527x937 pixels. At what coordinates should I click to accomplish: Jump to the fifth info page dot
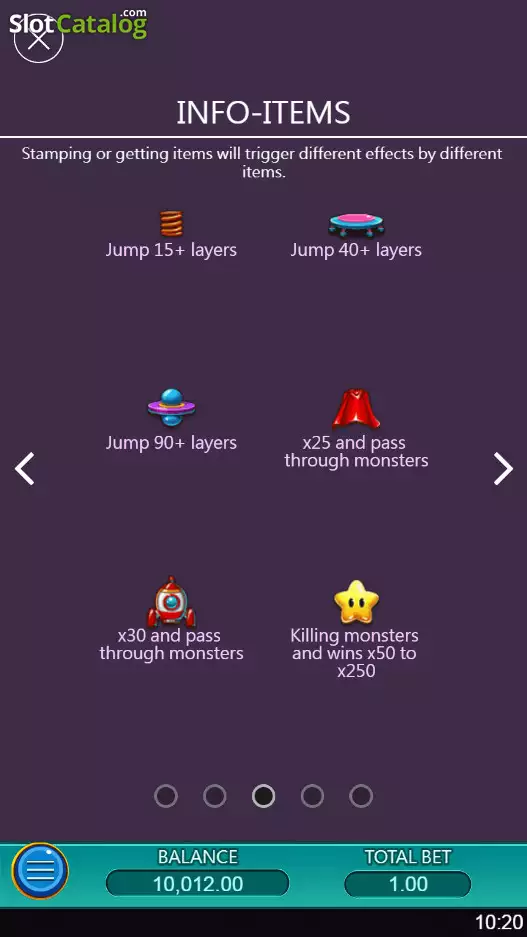pyautogui.click(x=361, y=796)
